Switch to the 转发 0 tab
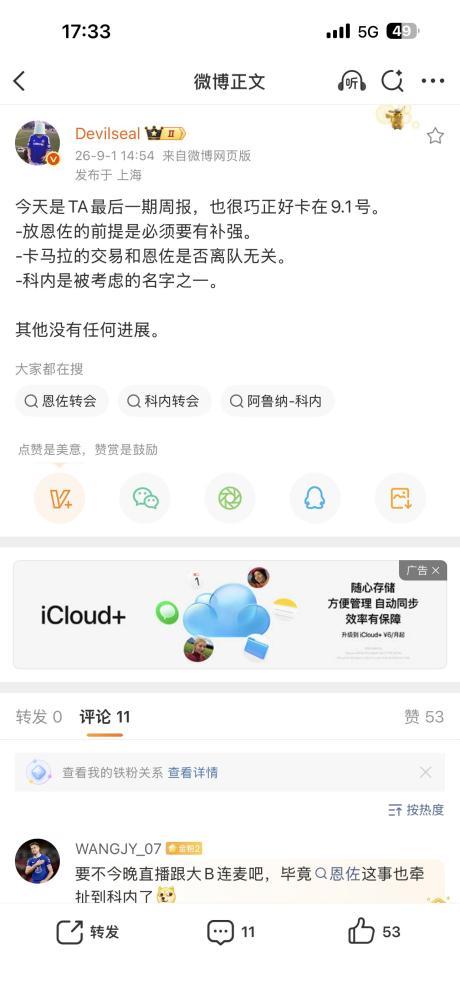460x997 pixels. click(39, 717)
